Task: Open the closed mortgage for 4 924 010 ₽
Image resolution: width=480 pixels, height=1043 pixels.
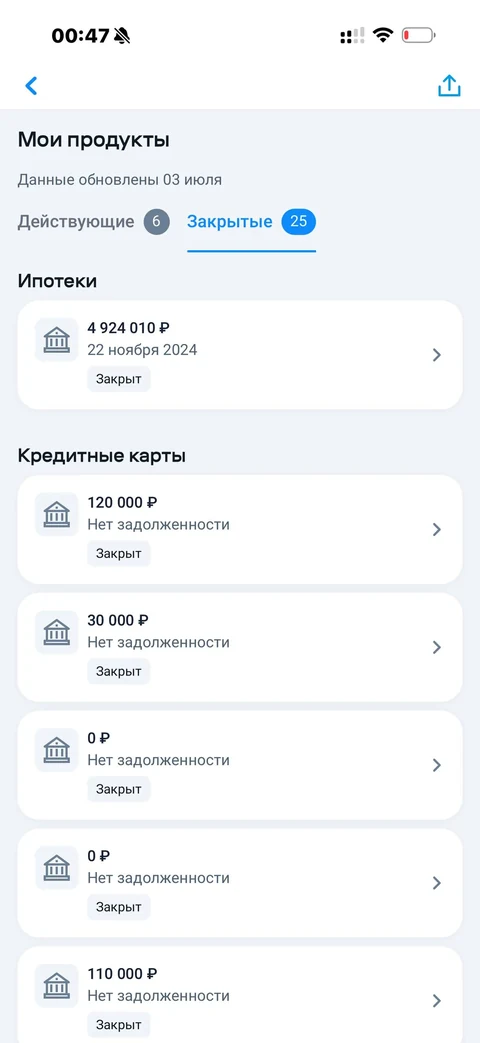Action: pyautogui.click(x=240, y=355)
